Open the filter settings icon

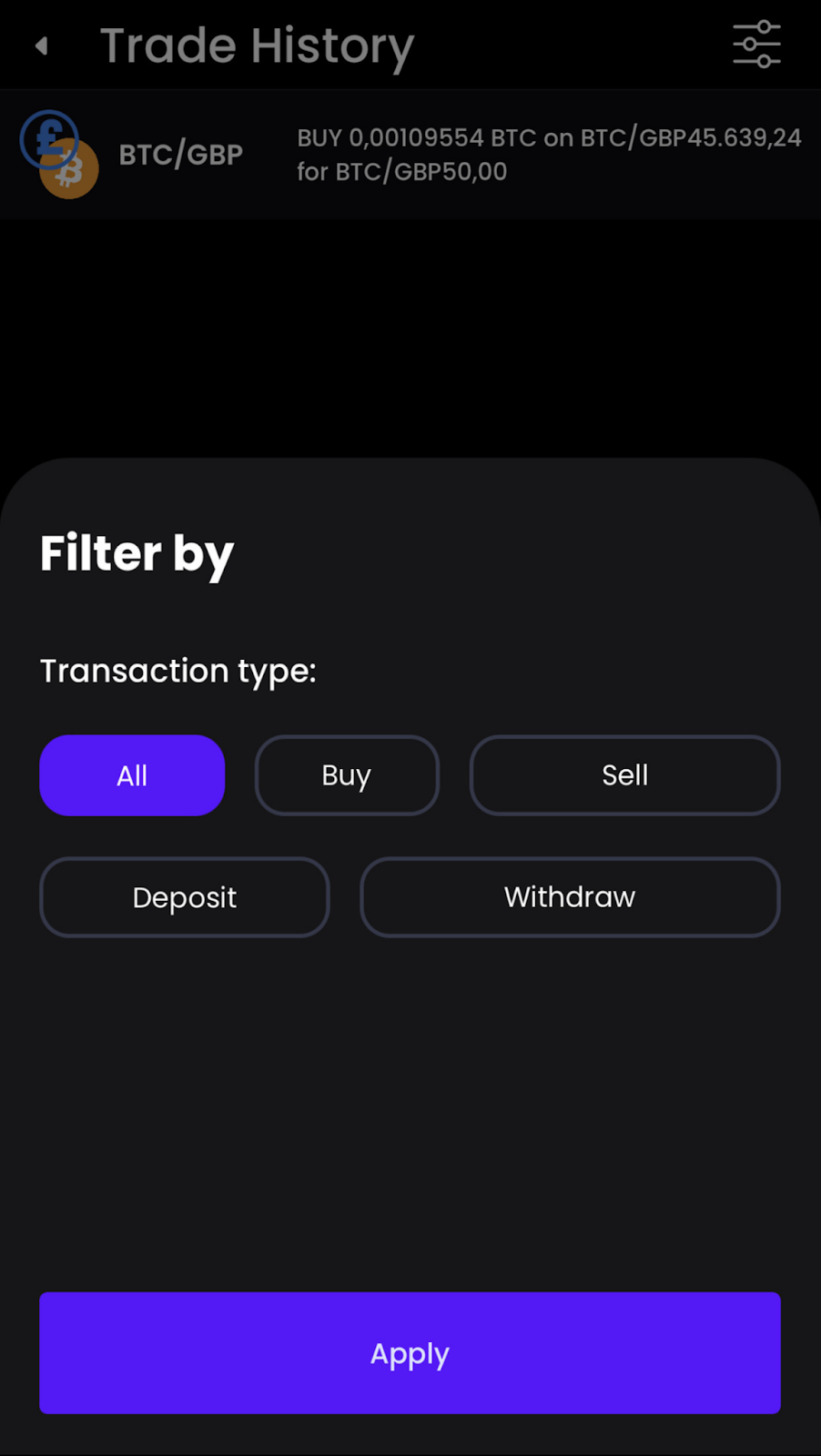pos(756,45)
